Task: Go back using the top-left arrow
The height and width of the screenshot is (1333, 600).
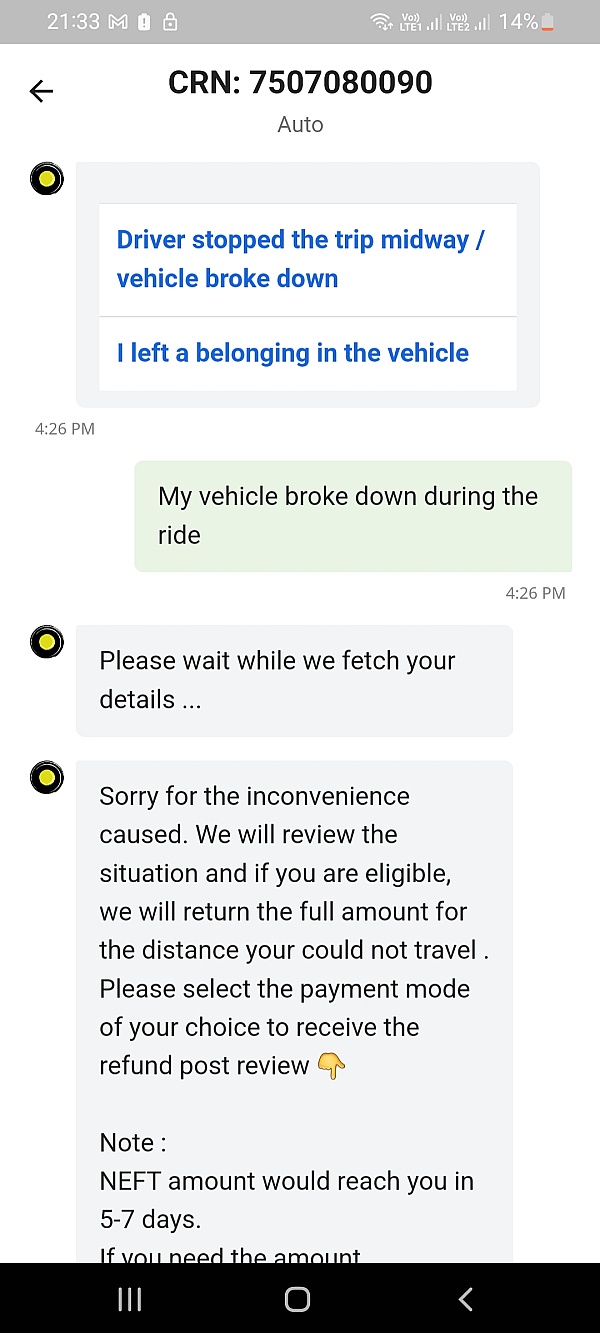Action: coord(41,92)
